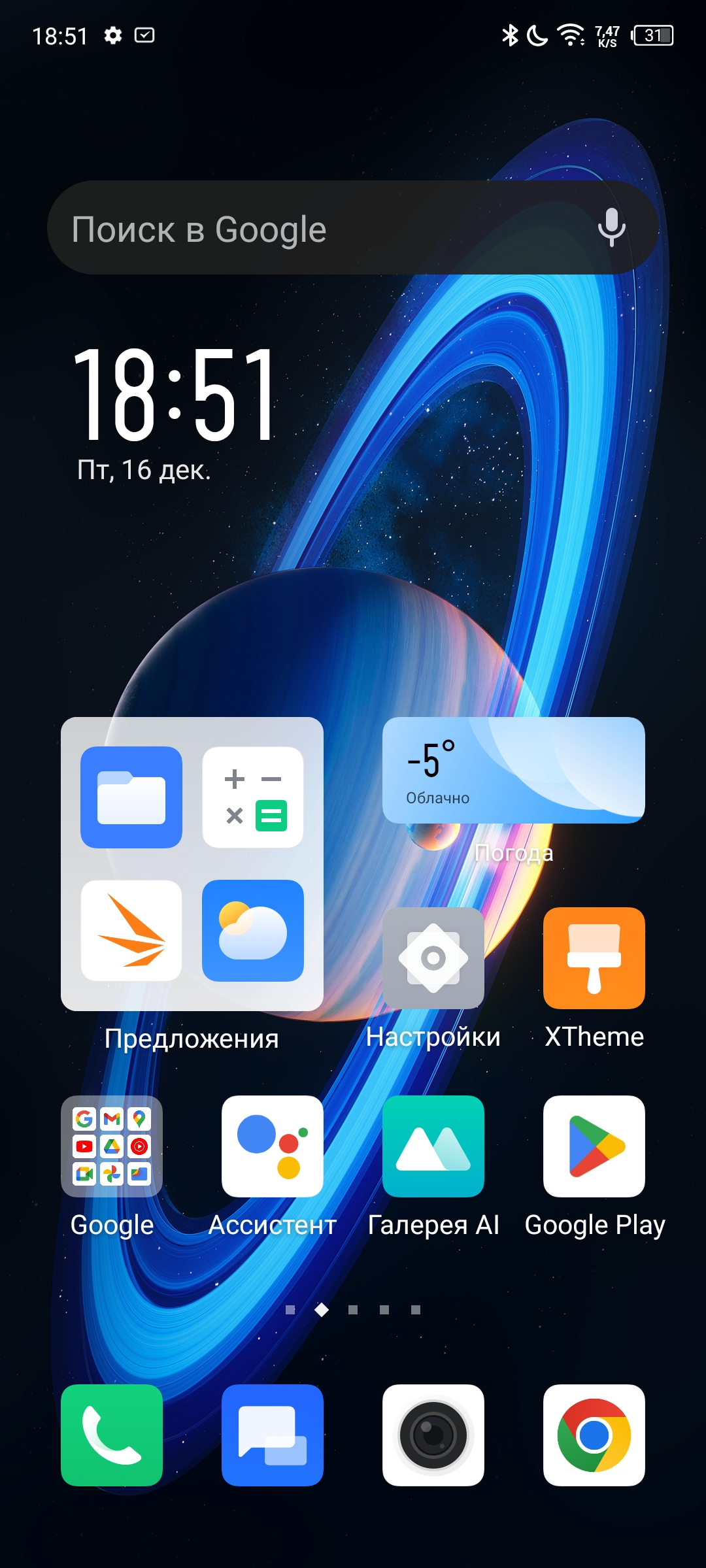The width and height of the screenshot is (706, 1568).
Task: Launch the XTheme app
Action: (x=594, y=958)
